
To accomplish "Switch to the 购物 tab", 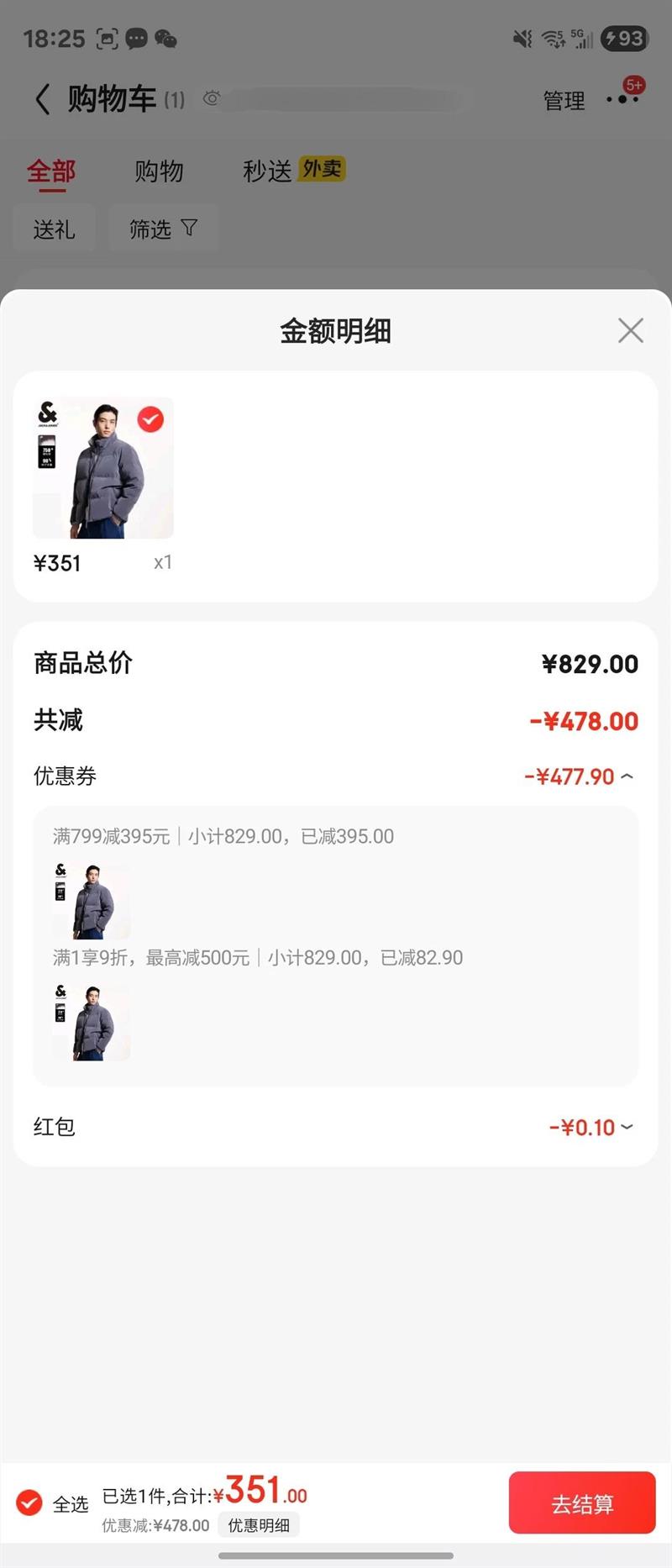I will (159, 171).
